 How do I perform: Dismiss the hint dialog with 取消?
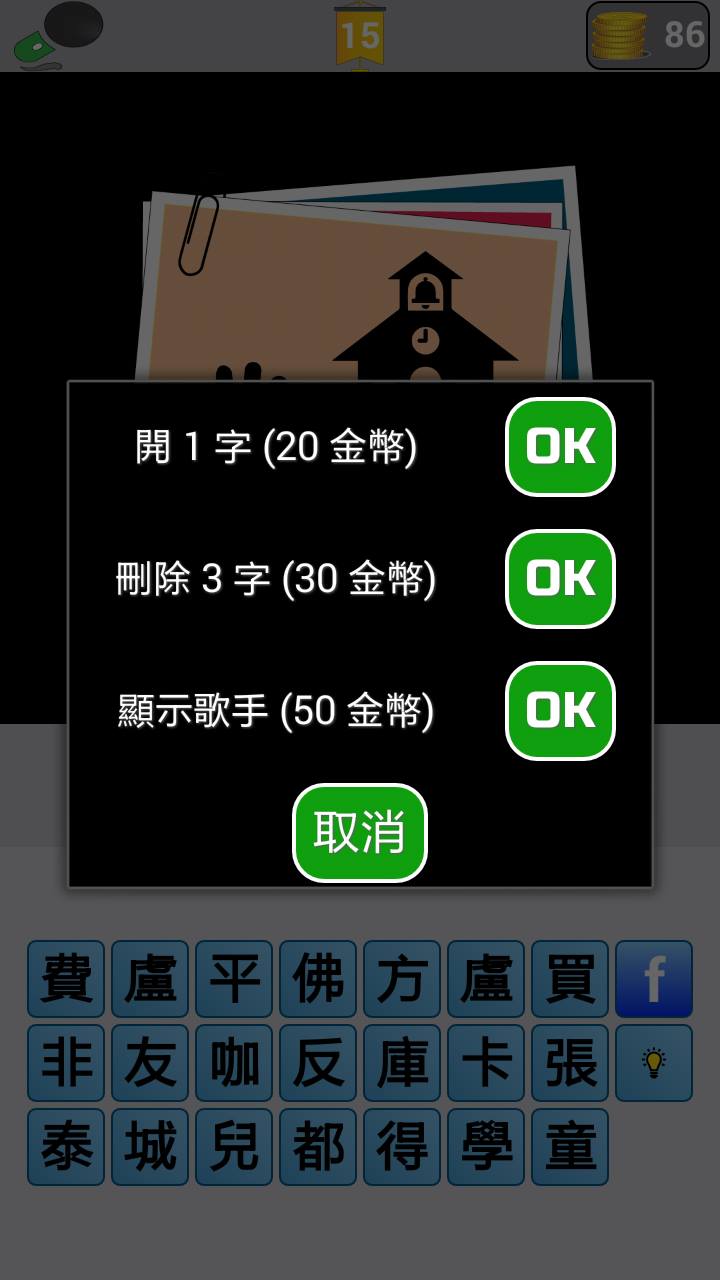(x=360, y=833)
